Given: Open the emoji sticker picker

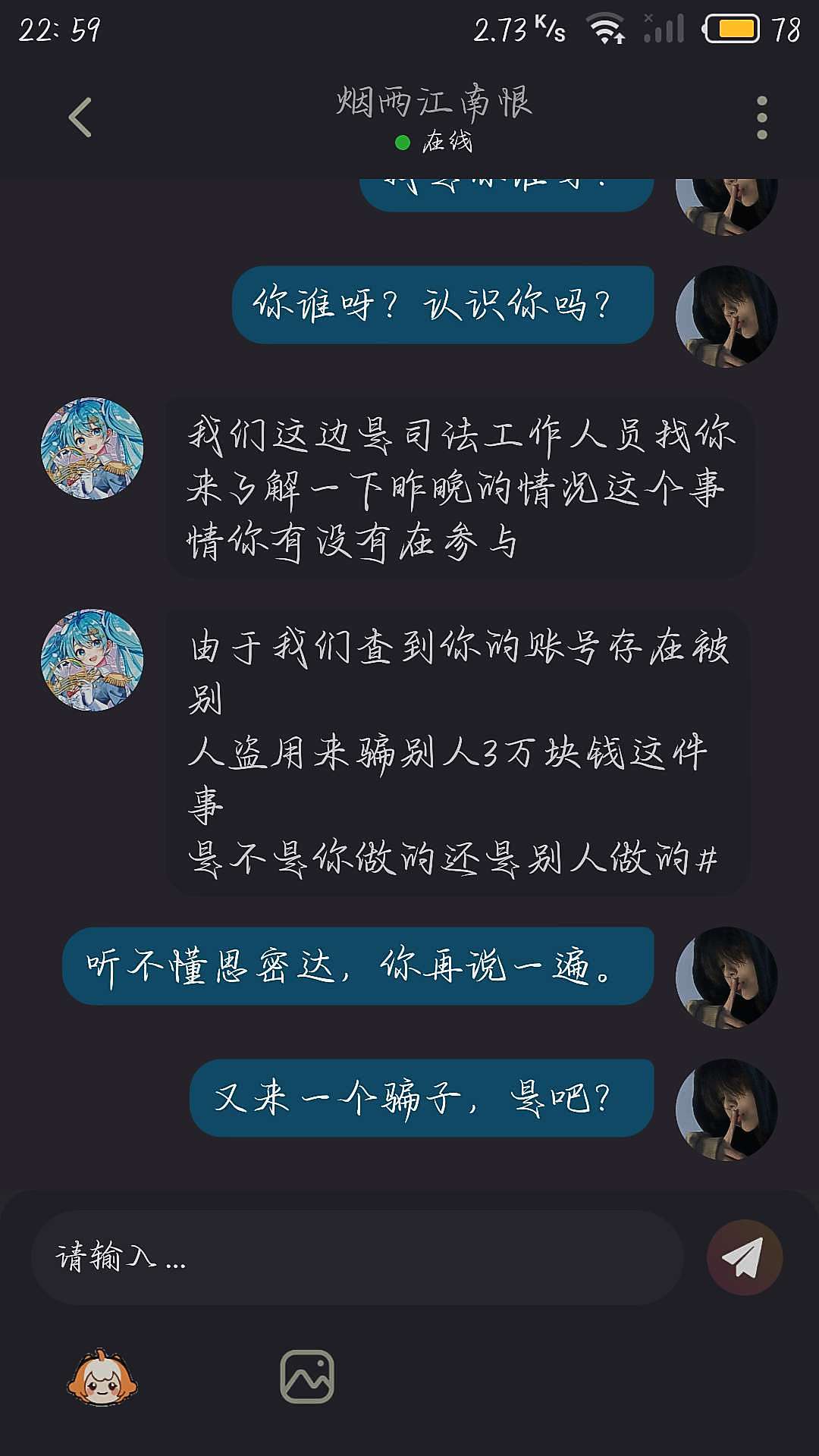Looking at the screenshot, I should pos(102,1377).
